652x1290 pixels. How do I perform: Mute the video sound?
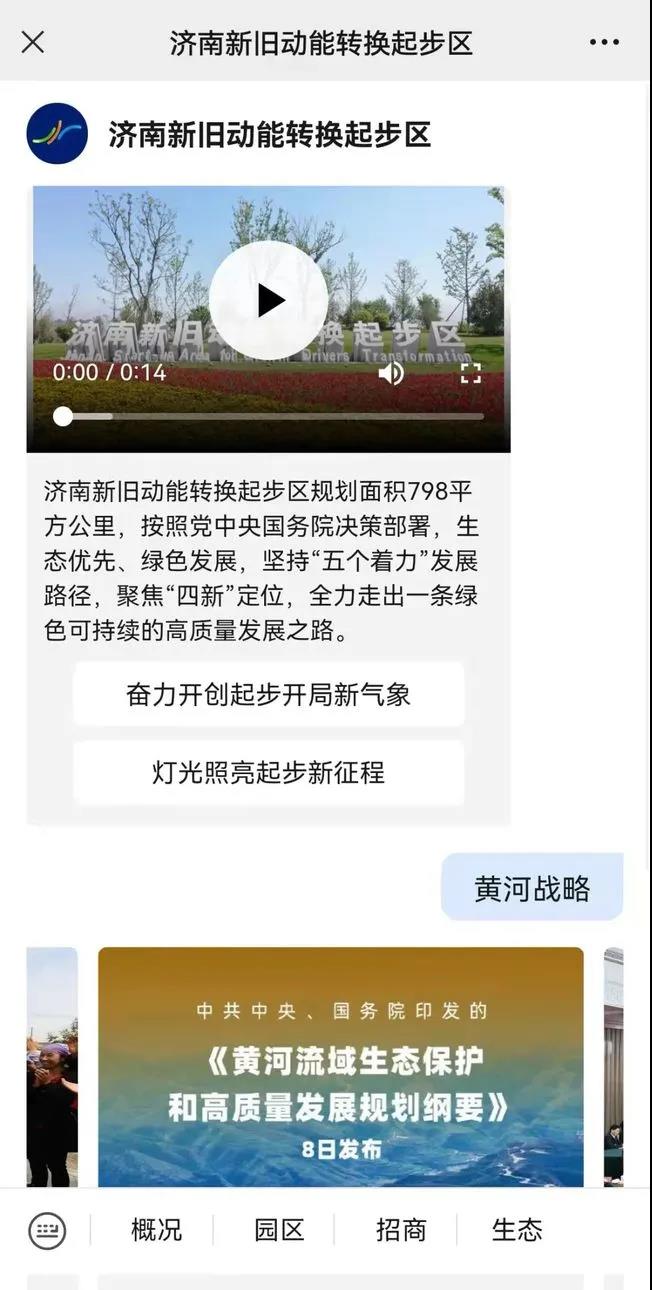coord(391,373)
